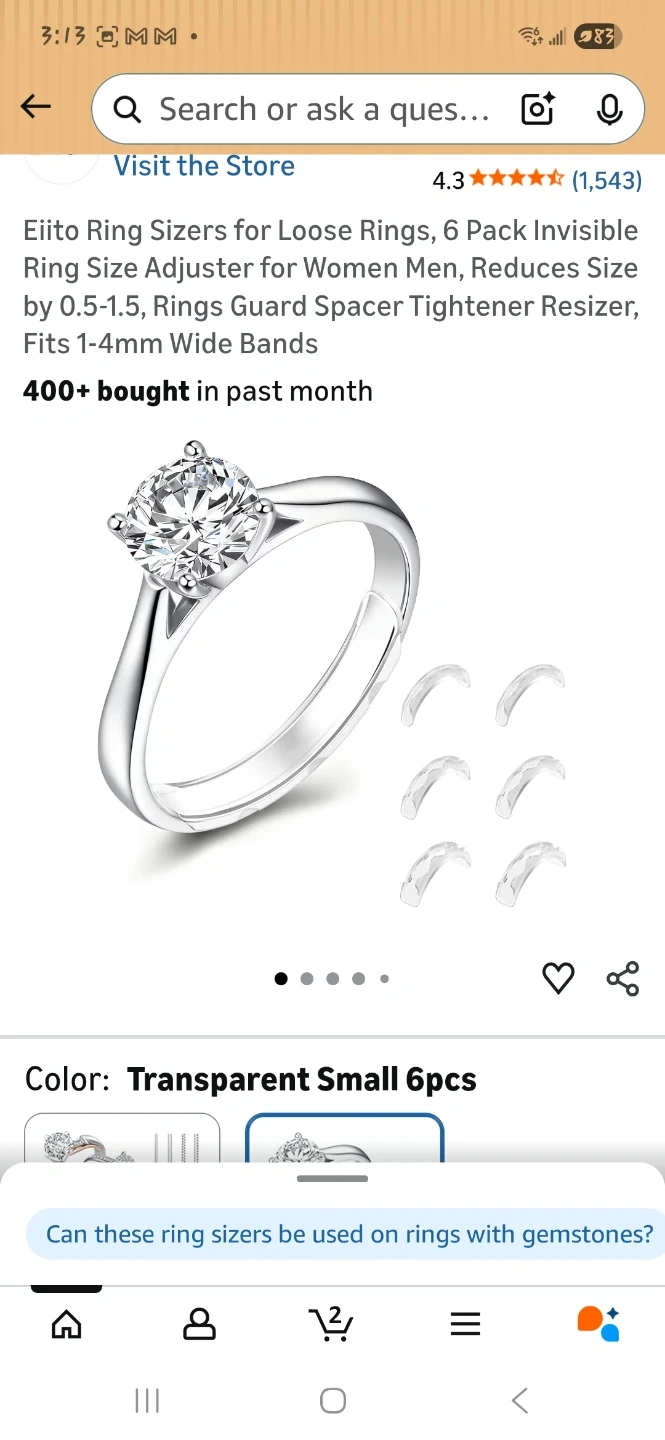Screen dimensions: 665x1440
Task: Go to the Amazon Home tab
Action: 67,1325
